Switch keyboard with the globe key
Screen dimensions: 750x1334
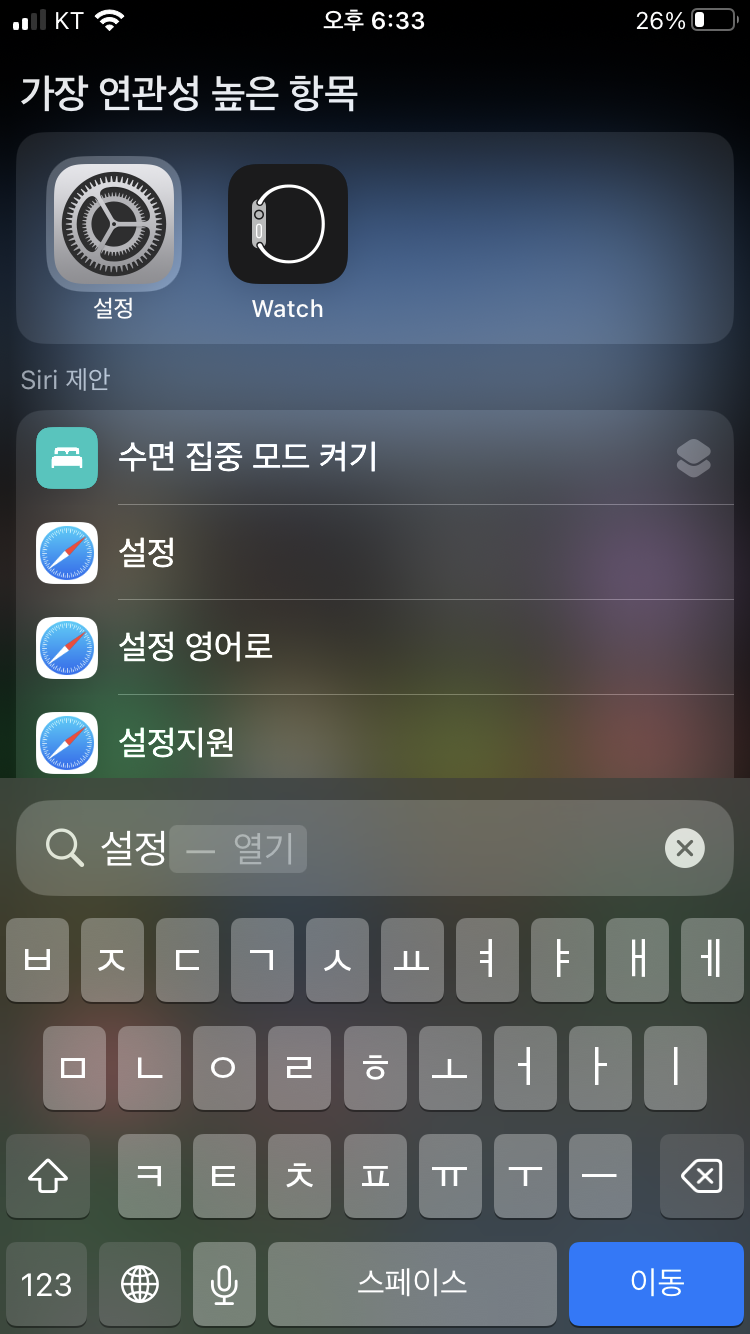pyautogui.click(x=140, y=1283)
